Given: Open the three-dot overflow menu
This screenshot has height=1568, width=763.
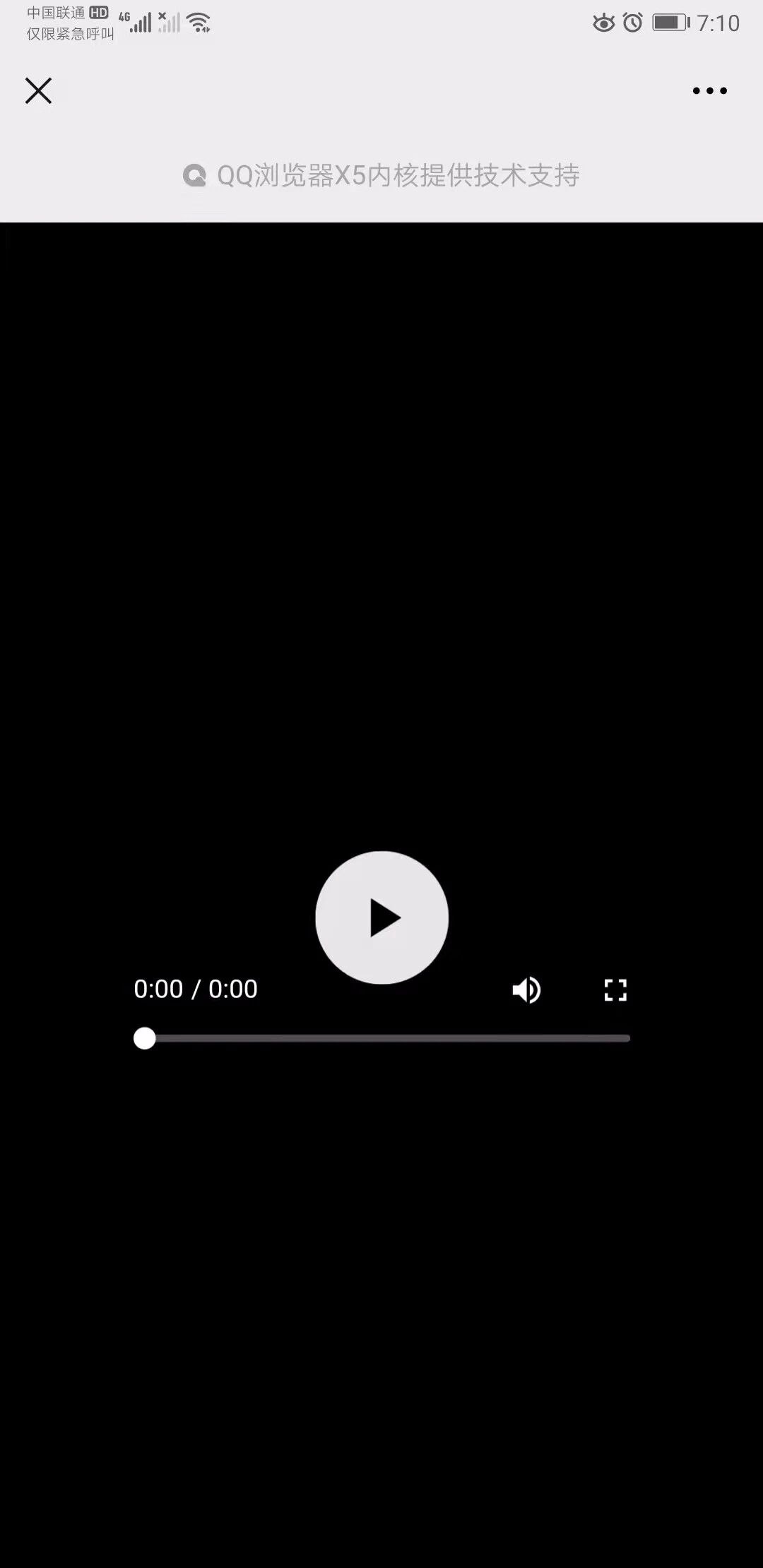Looking at the screenshot, I should coord(709,90).
